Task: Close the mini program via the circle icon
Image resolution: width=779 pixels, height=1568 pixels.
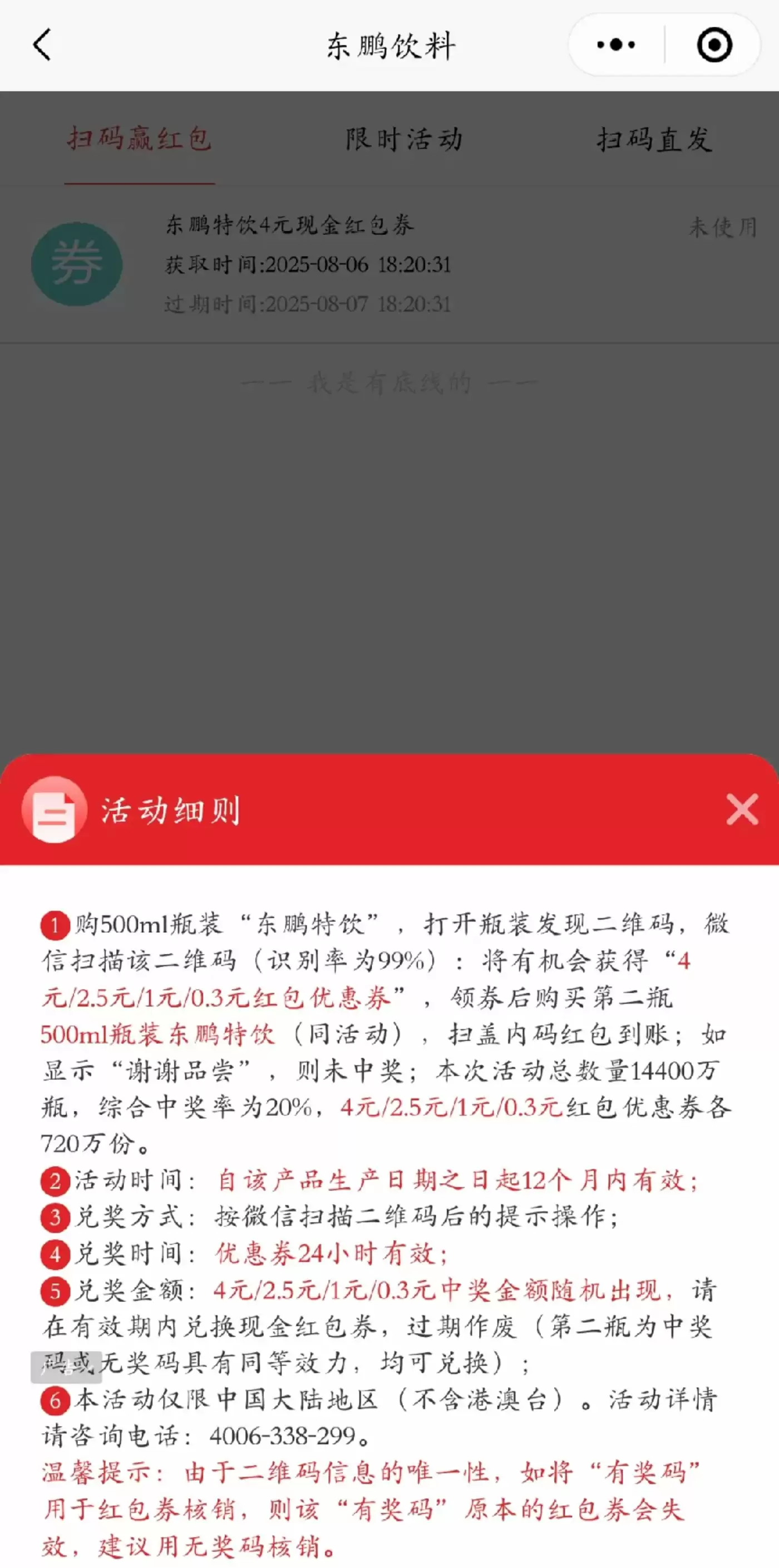Action: (x=714, y=45)
